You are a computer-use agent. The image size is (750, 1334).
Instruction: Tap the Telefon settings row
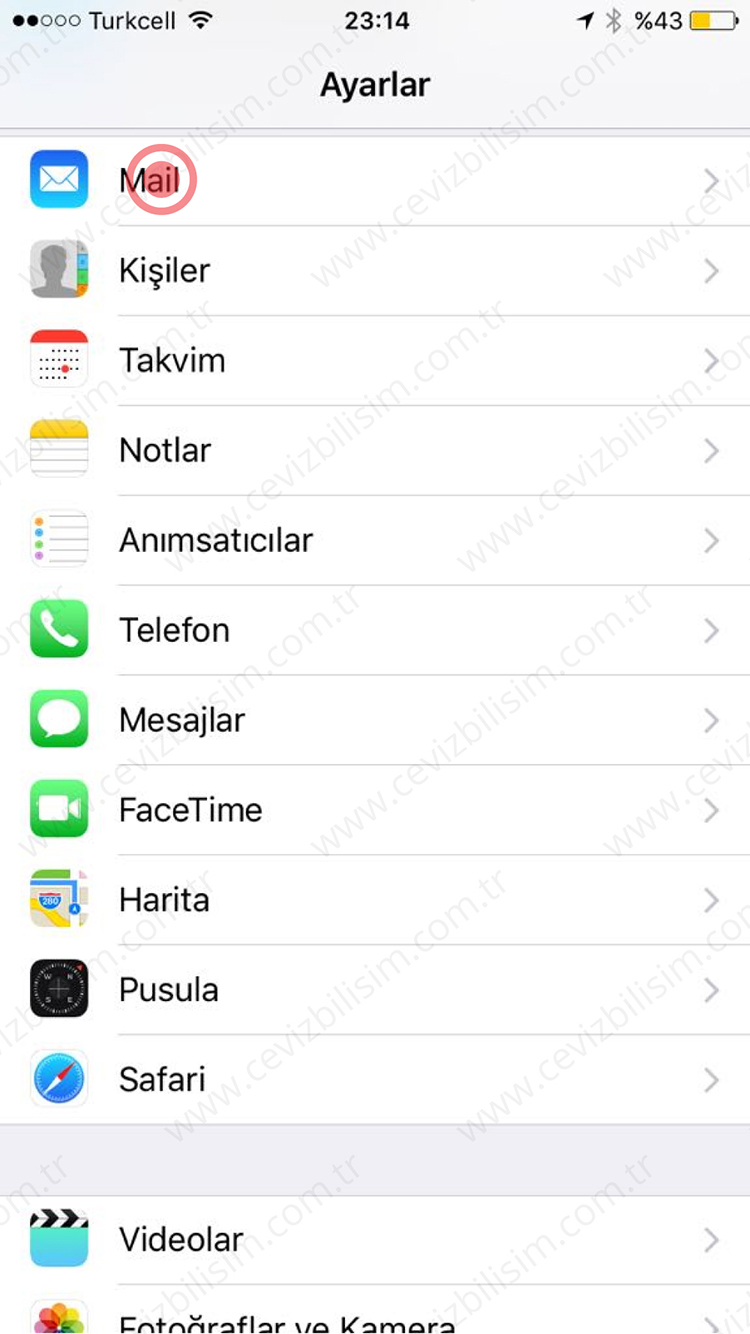click(x=375, y=630)
